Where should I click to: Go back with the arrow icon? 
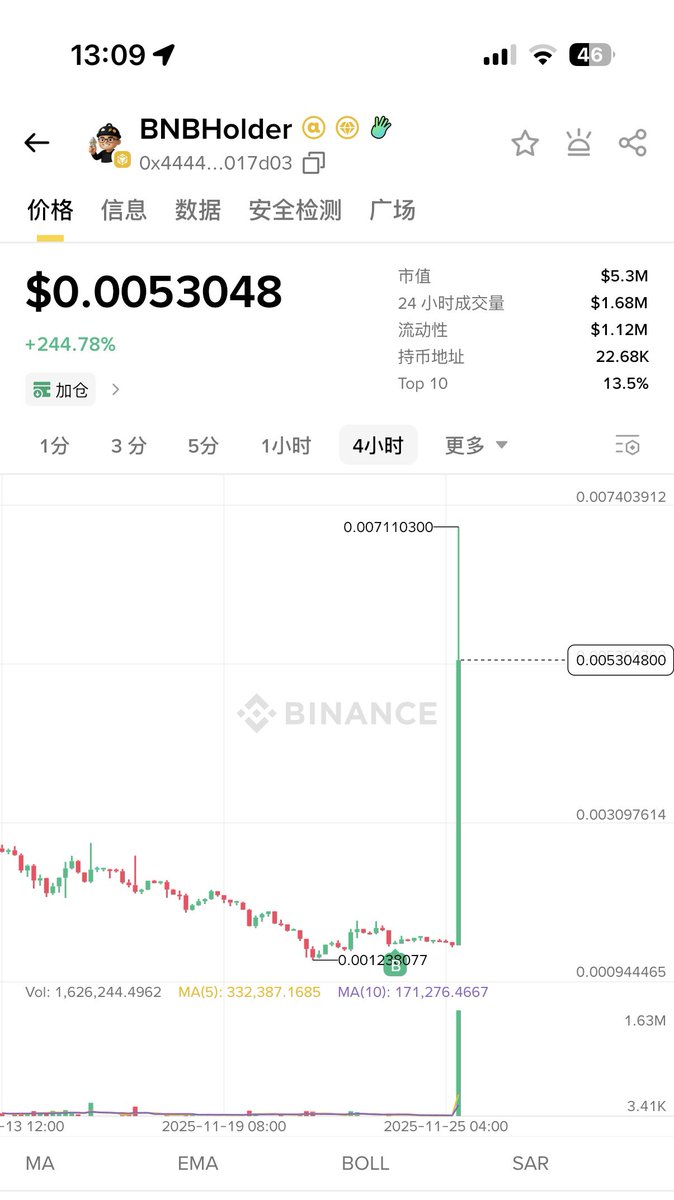coord(37,143)
